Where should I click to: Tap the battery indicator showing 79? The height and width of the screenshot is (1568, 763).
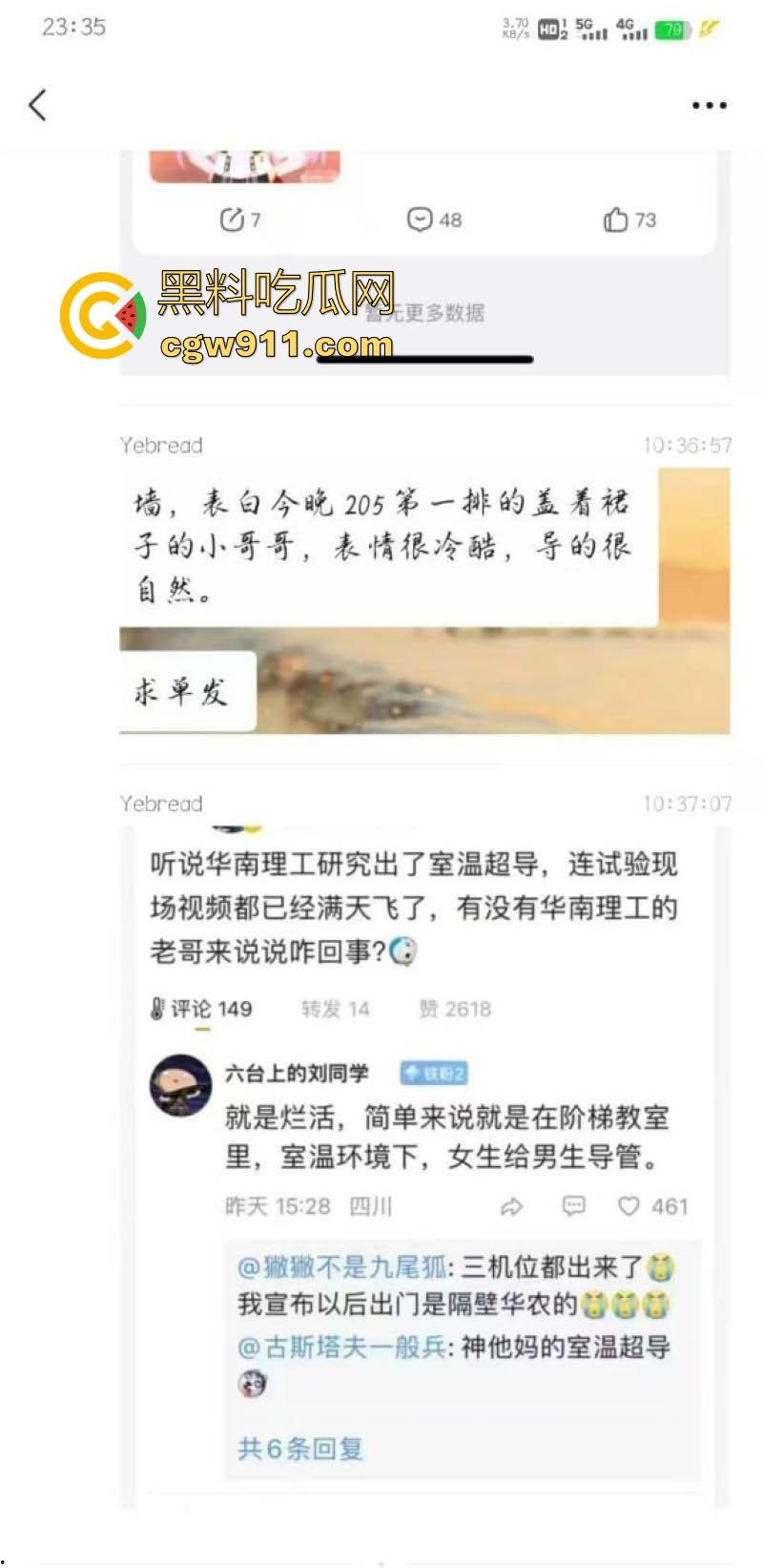(x=670, y=29)
